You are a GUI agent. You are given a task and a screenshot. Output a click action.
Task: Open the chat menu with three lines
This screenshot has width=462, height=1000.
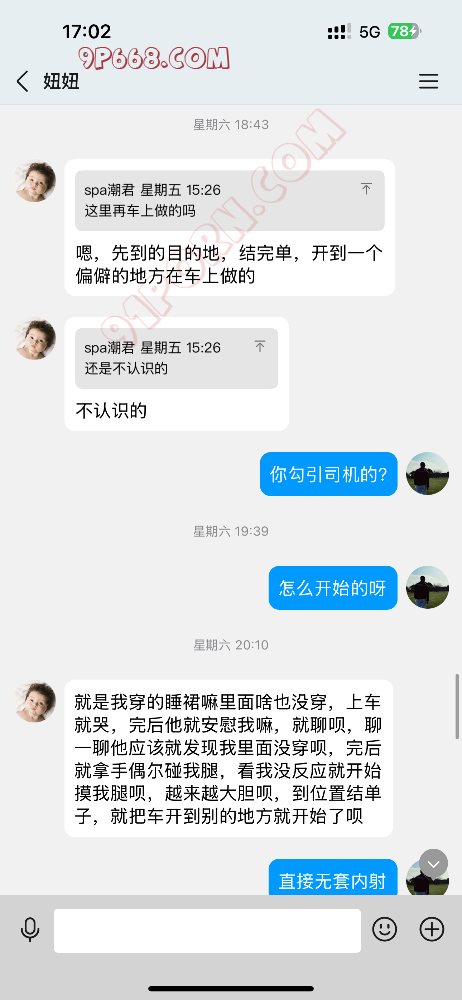click(428, 82)
